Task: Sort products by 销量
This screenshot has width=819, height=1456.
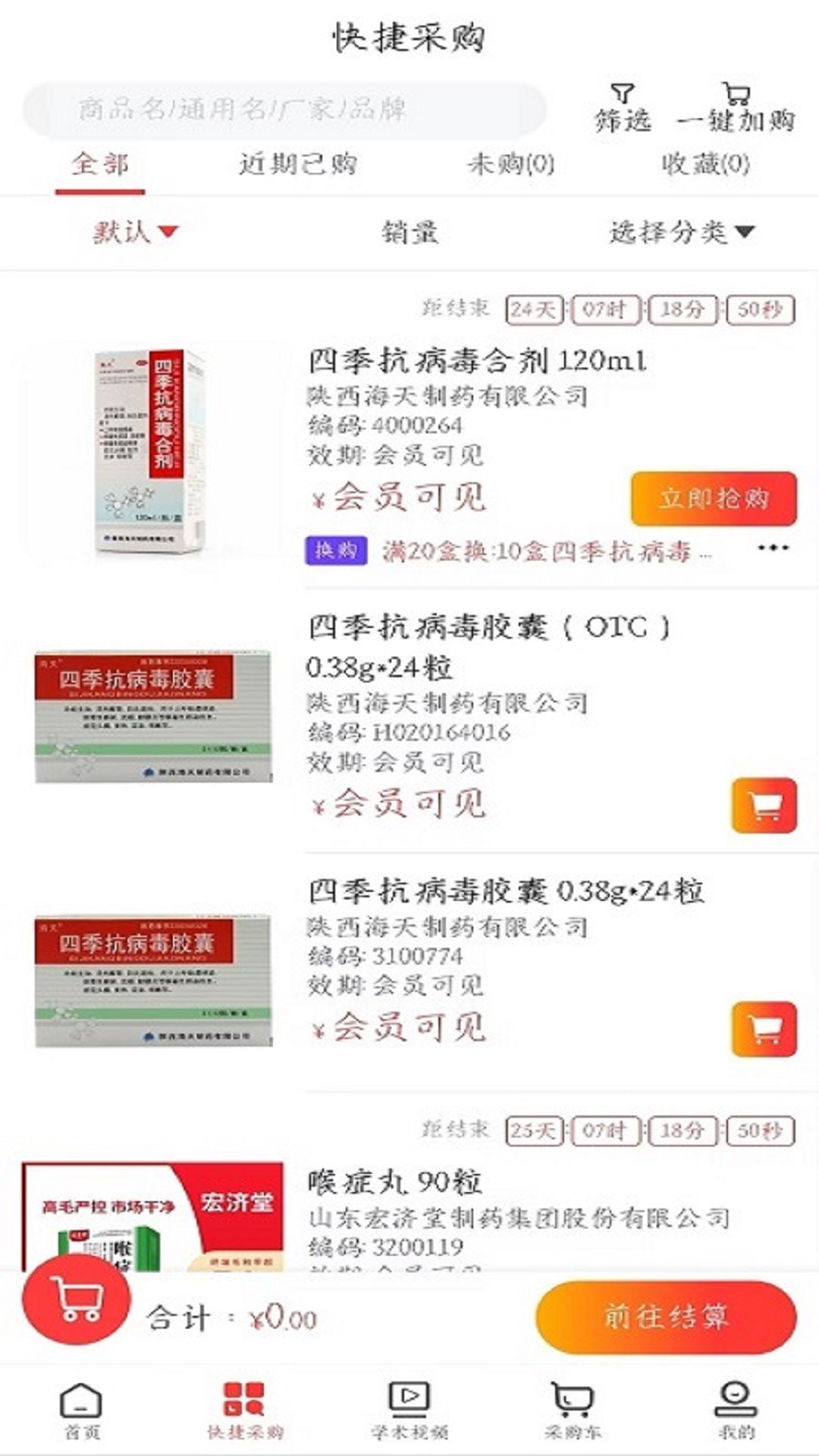Action: click(409, 231)
